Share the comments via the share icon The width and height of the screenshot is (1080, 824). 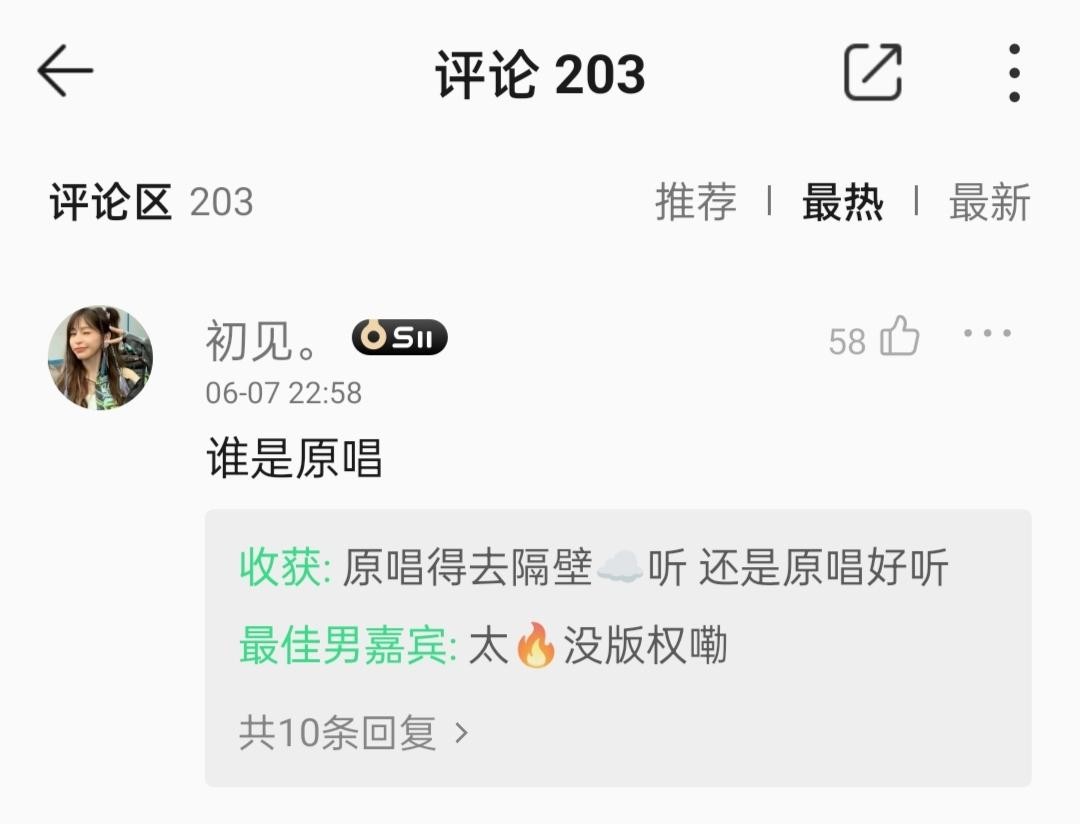(x=872, y=72)
